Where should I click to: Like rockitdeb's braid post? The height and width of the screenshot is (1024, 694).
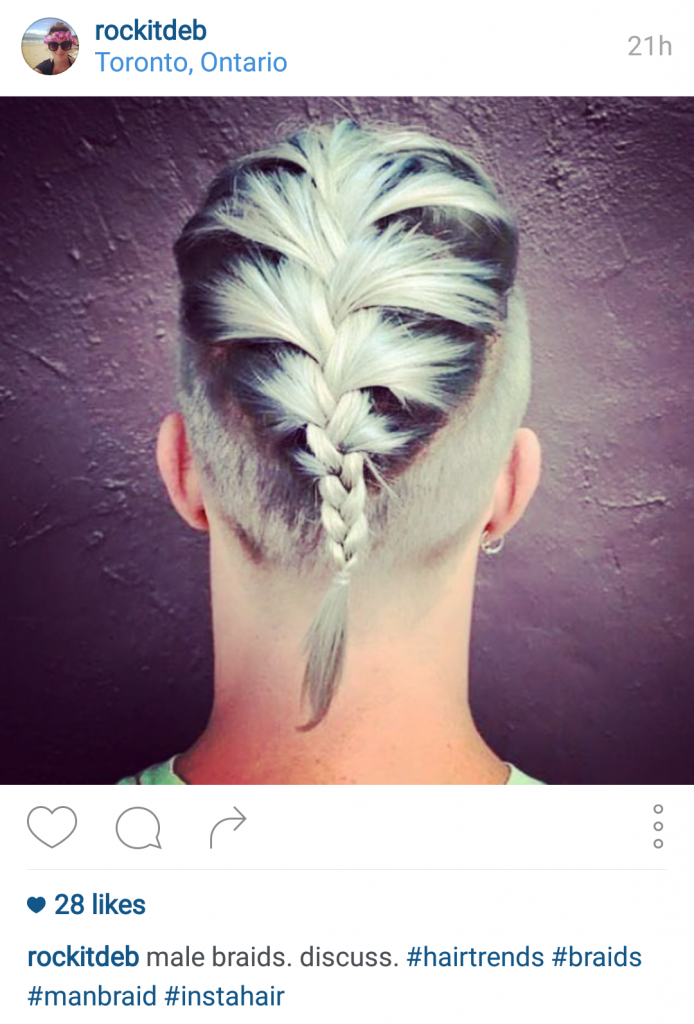point(51,827)
